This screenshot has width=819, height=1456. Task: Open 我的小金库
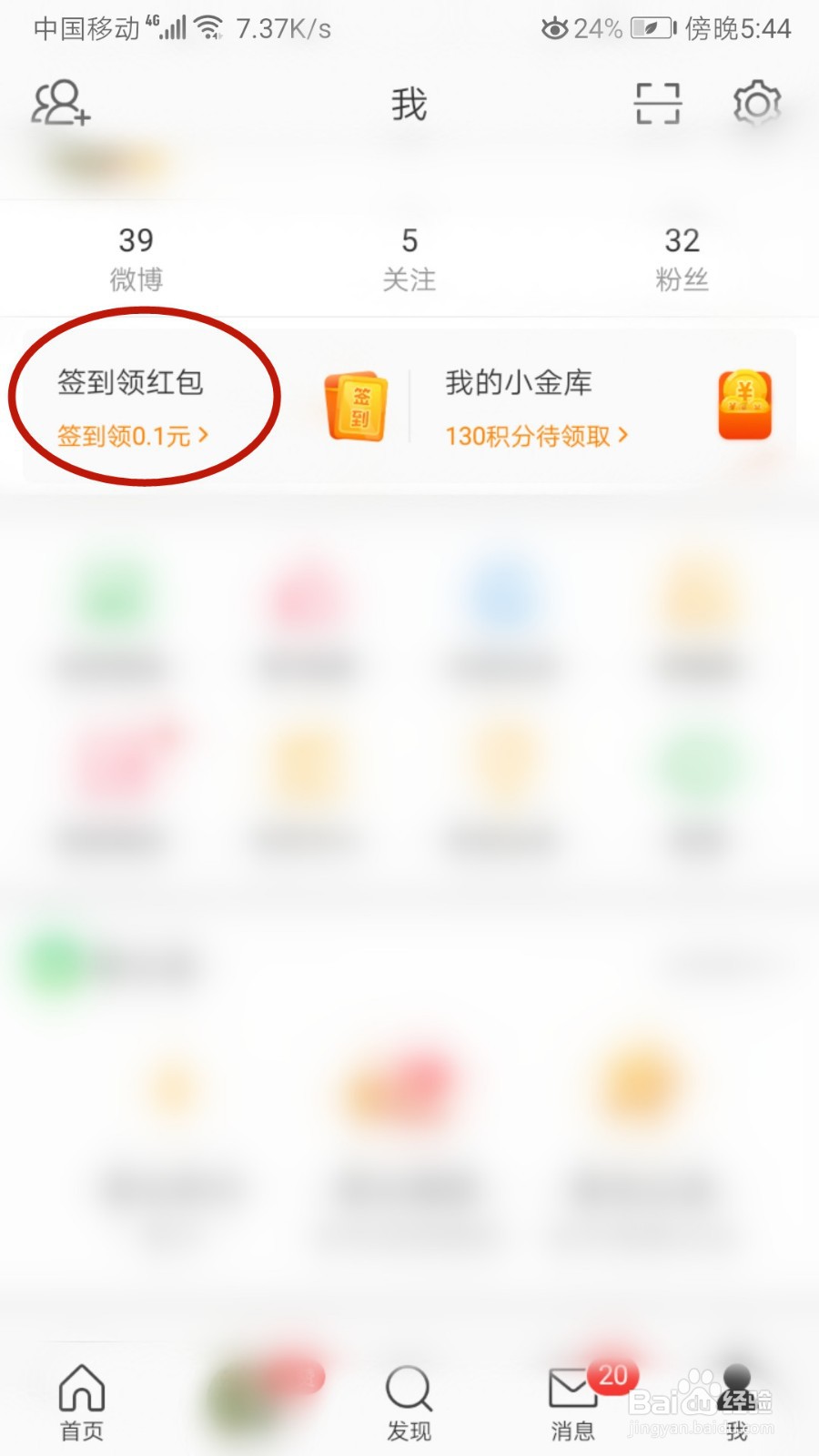518,383
